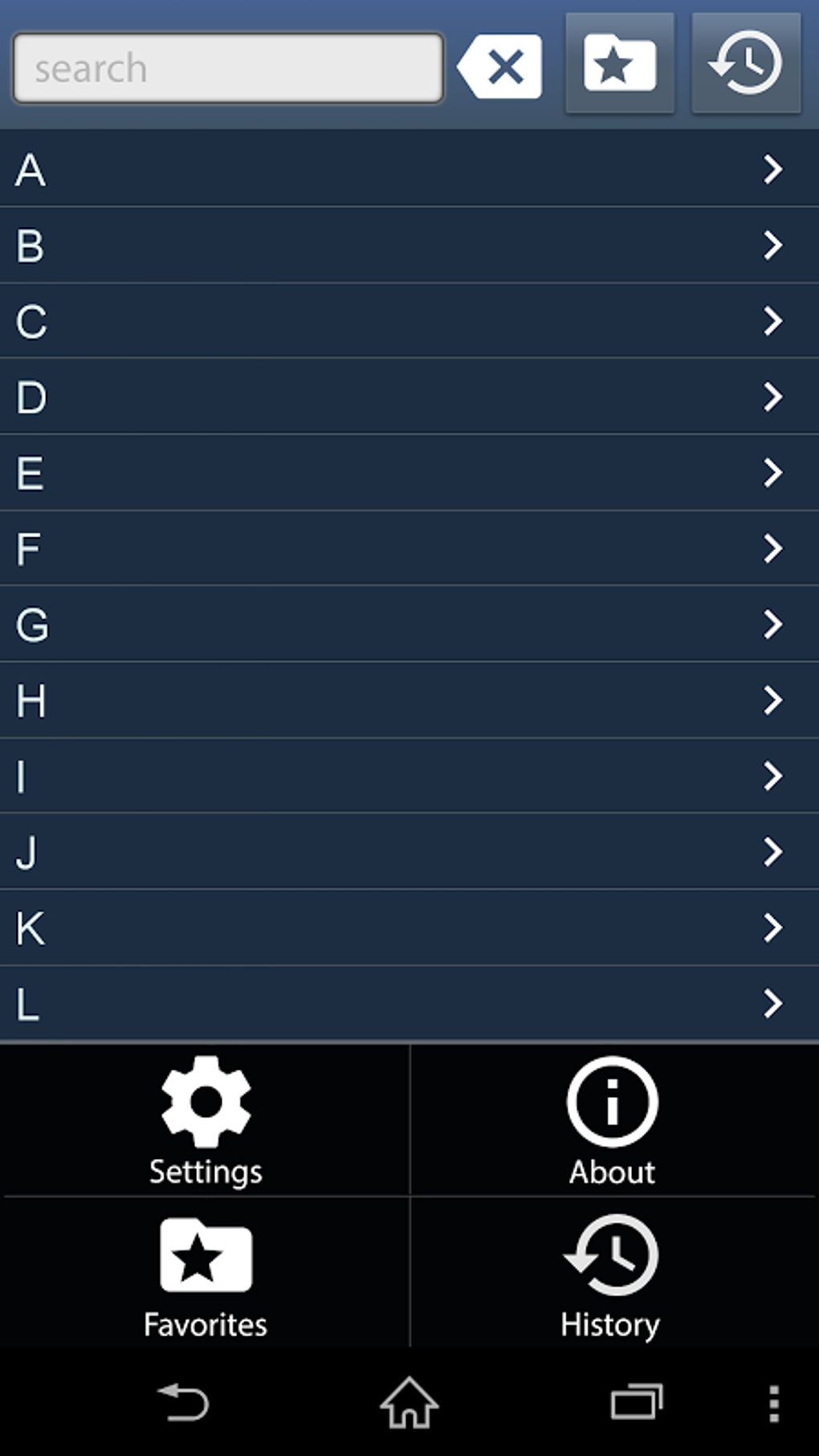The width and height of the screenshot is (819, 1456).
Task: Go to letter E entries
Action: 409,473
